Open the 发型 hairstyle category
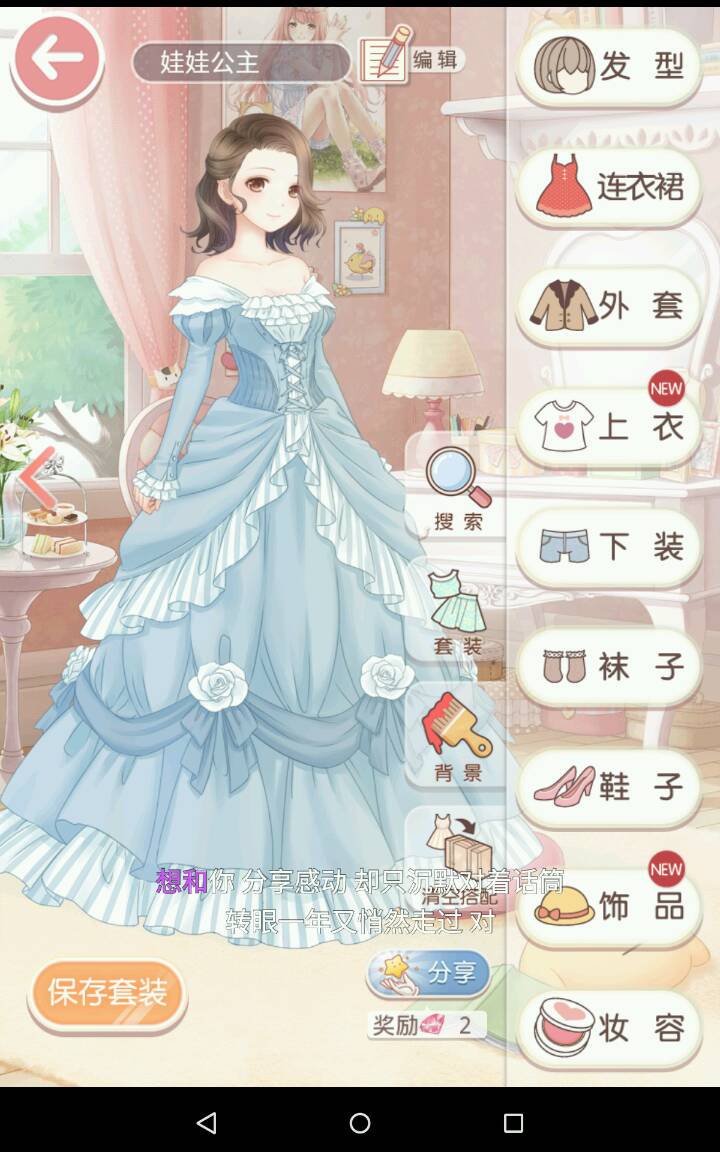Viewport: 720px width, 1152px height. (609, 66)
